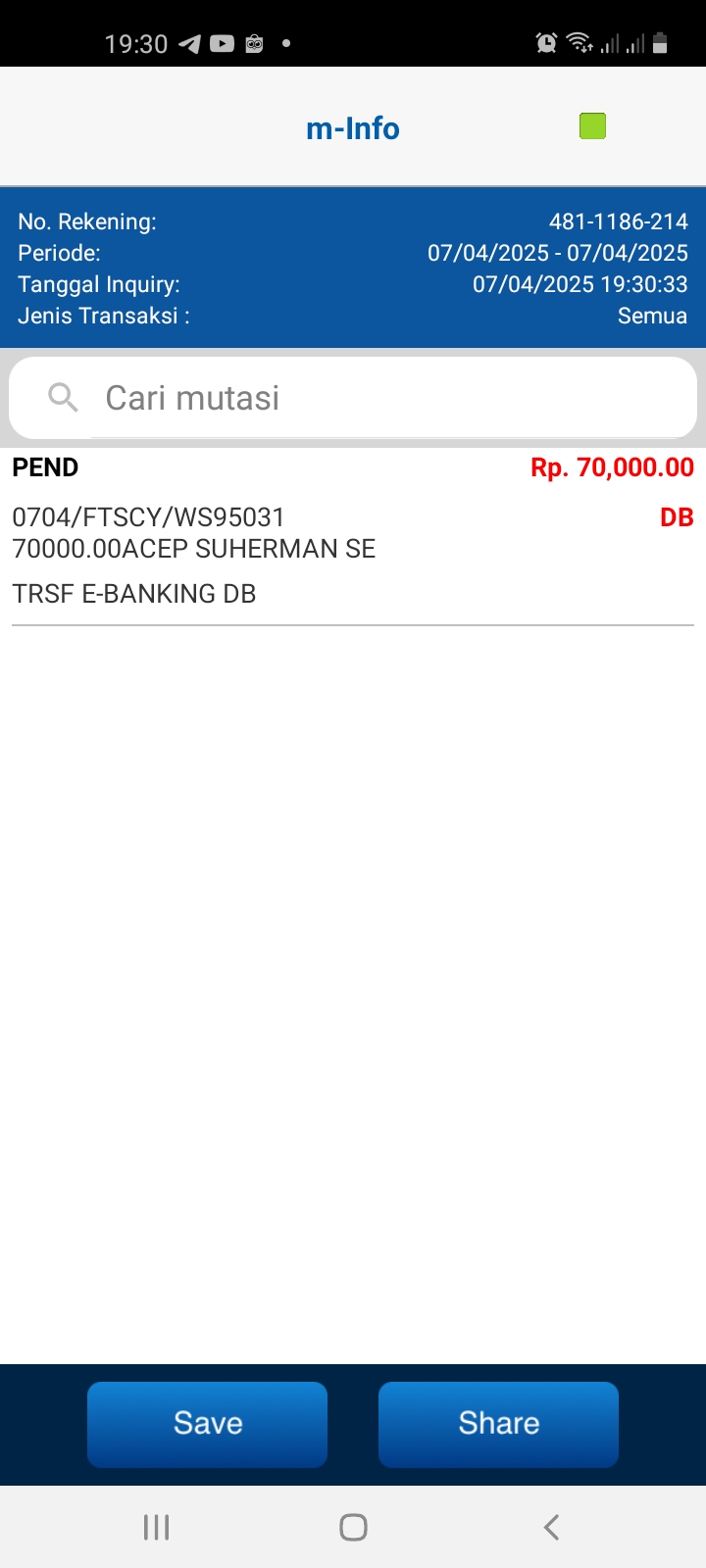Viewport: 706px width, 1568px height.
Task: Tap the Cari mutasi search field
Action: 353,398
